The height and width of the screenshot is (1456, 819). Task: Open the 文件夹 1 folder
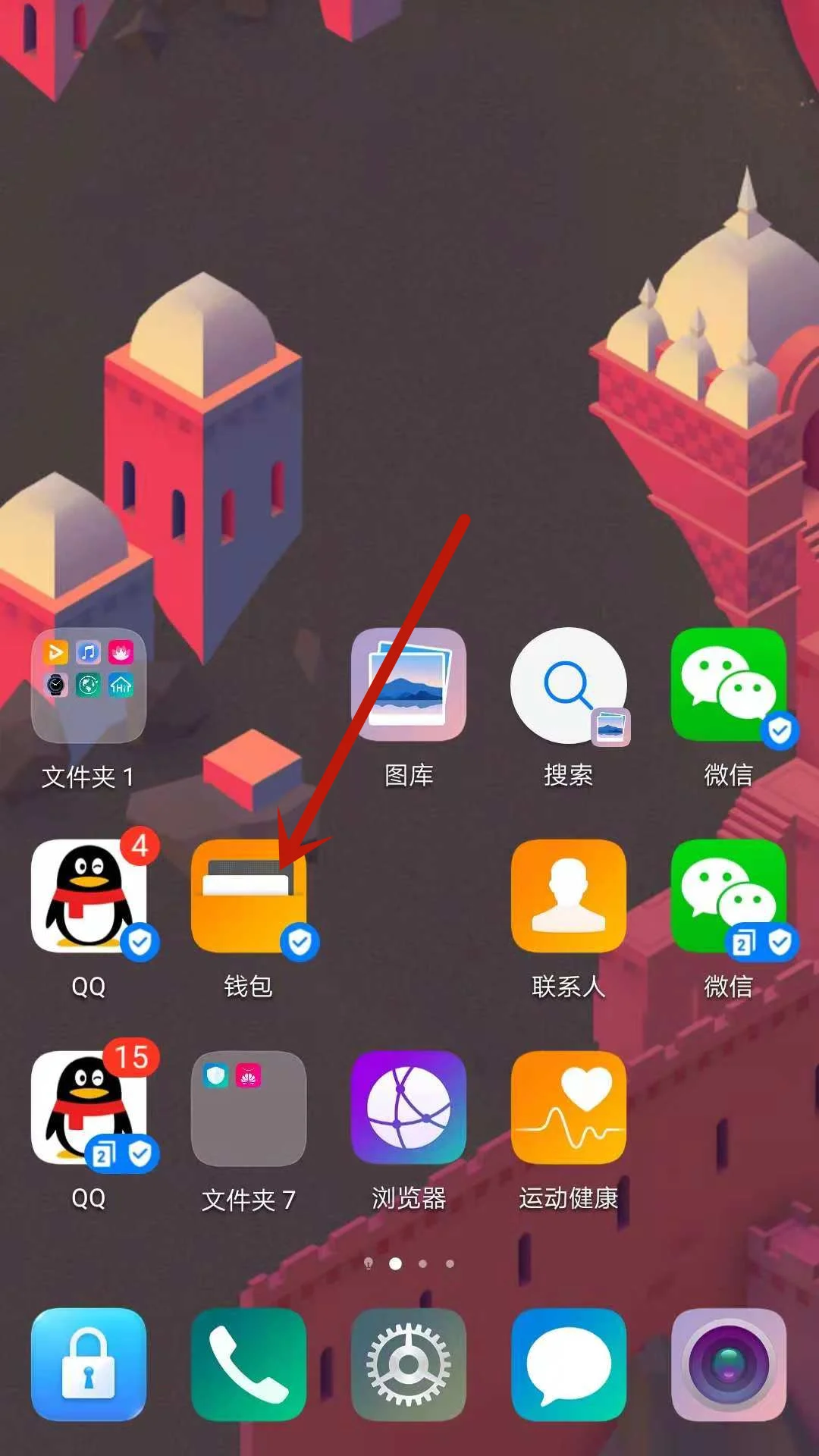tap(89, 686)
